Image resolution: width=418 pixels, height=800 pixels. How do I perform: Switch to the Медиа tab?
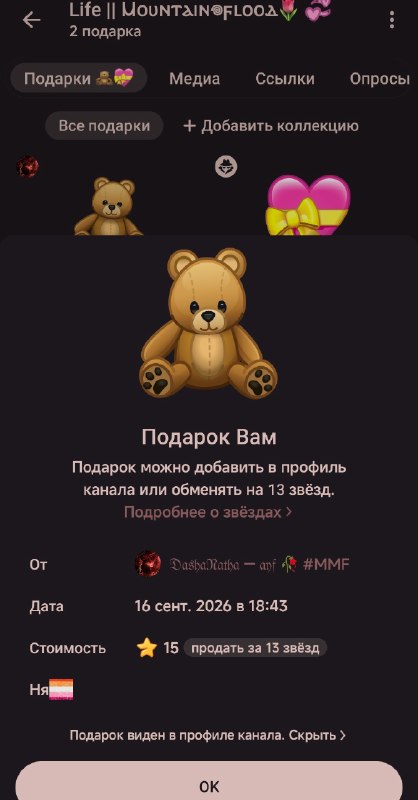[x=194, y=79]
